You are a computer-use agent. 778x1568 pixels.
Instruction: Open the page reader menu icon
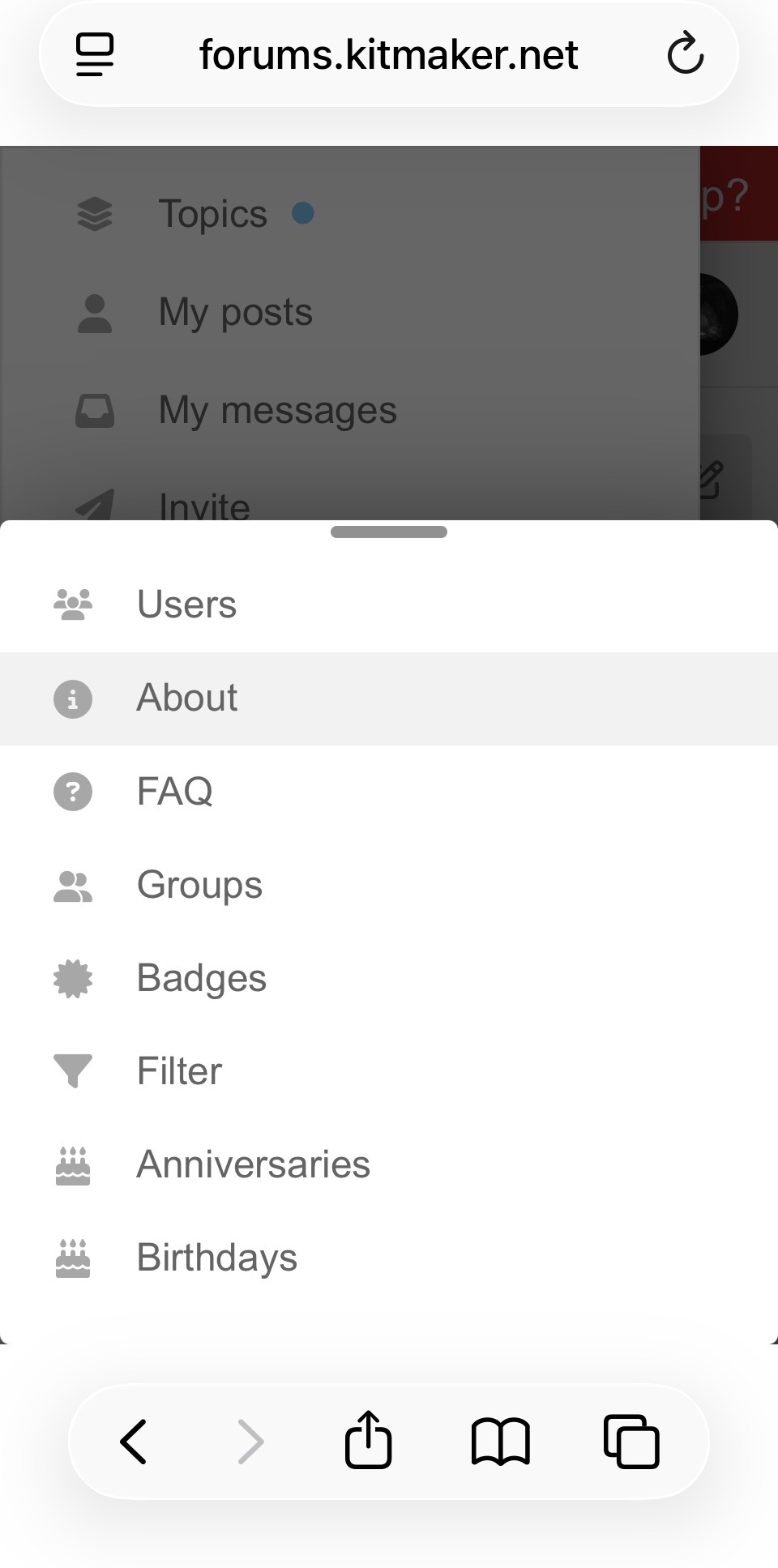[x=95, y=54]
